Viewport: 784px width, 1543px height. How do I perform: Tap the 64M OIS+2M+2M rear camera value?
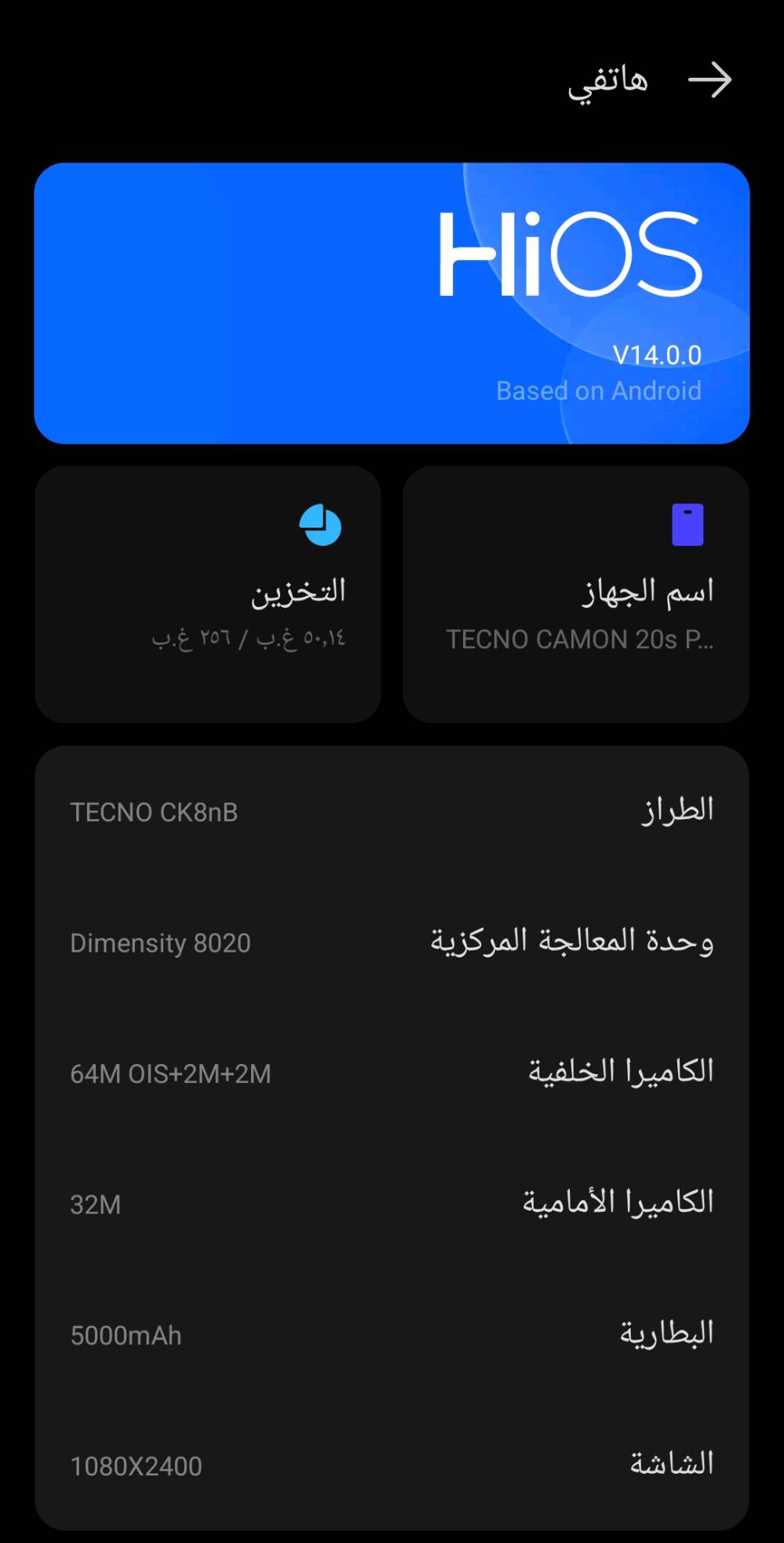tap(170, 1073)
